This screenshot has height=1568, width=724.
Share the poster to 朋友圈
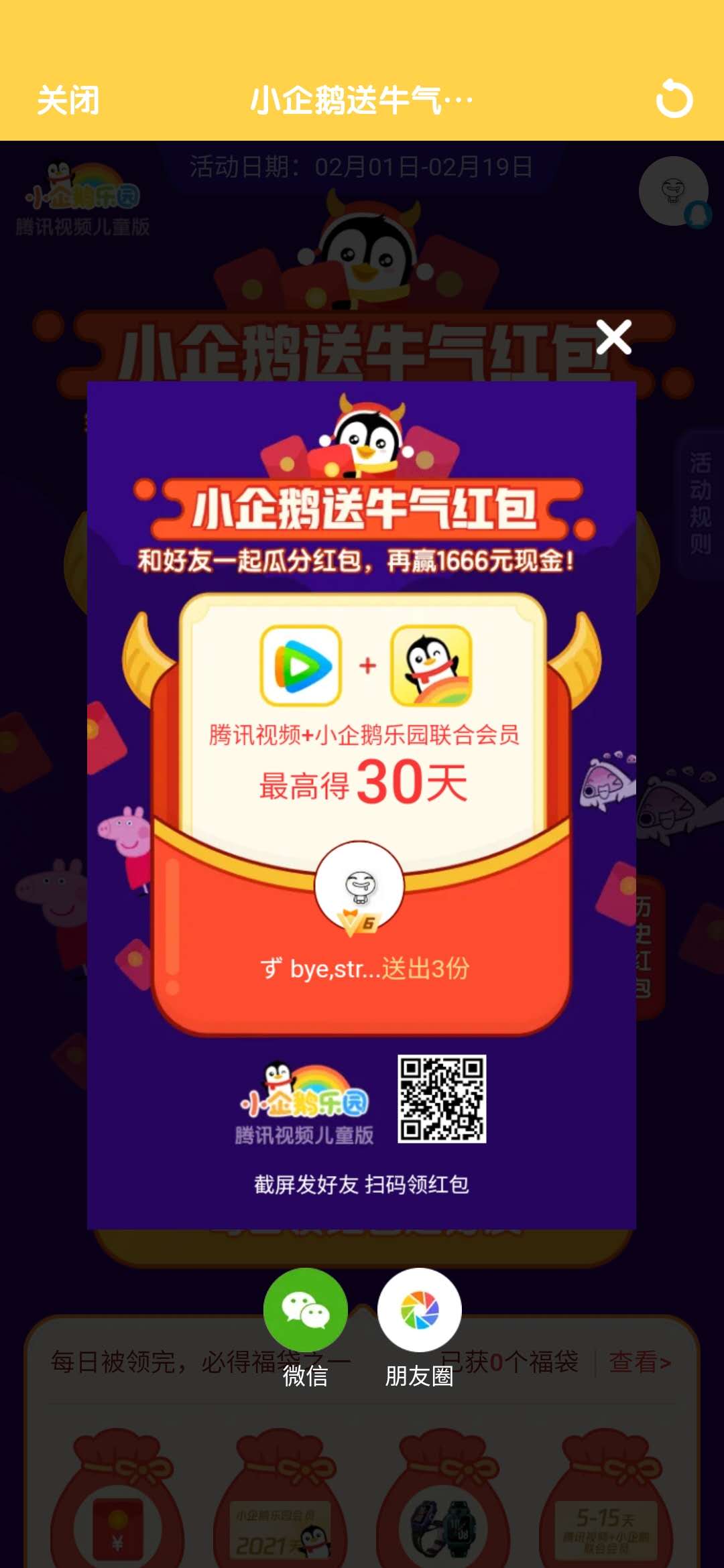(419, 1310)
